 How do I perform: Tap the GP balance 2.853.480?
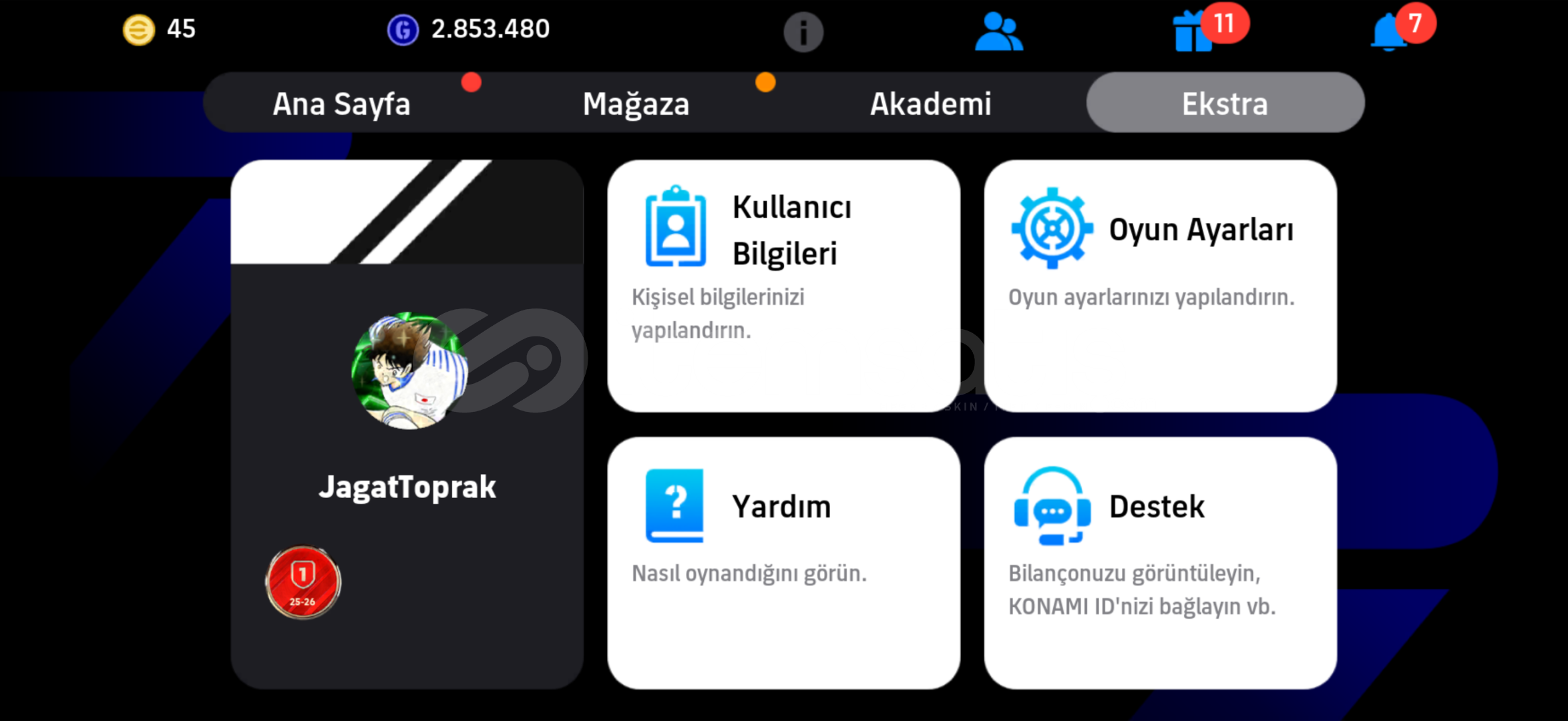click(x=469, y=29)
